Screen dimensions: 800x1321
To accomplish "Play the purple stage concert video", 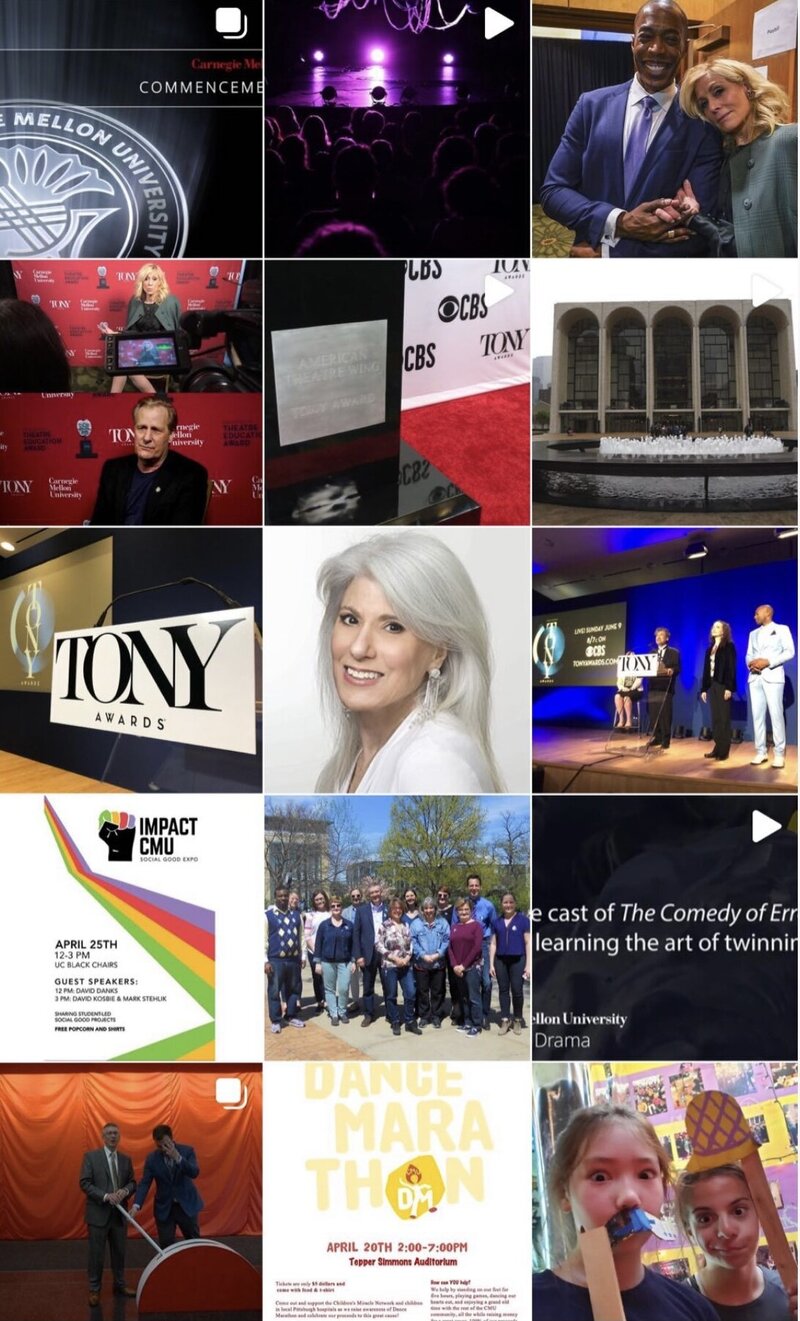I will [397, 128].
